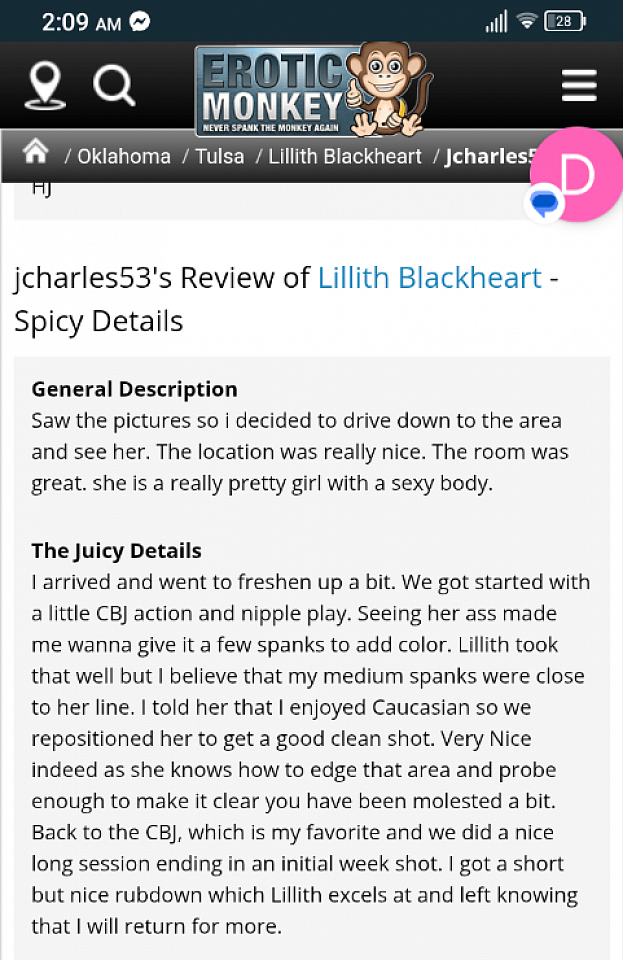The width and height of the screenshot is (623, 960).
Task: Open the hamburger menu
Action: [579, 86]
